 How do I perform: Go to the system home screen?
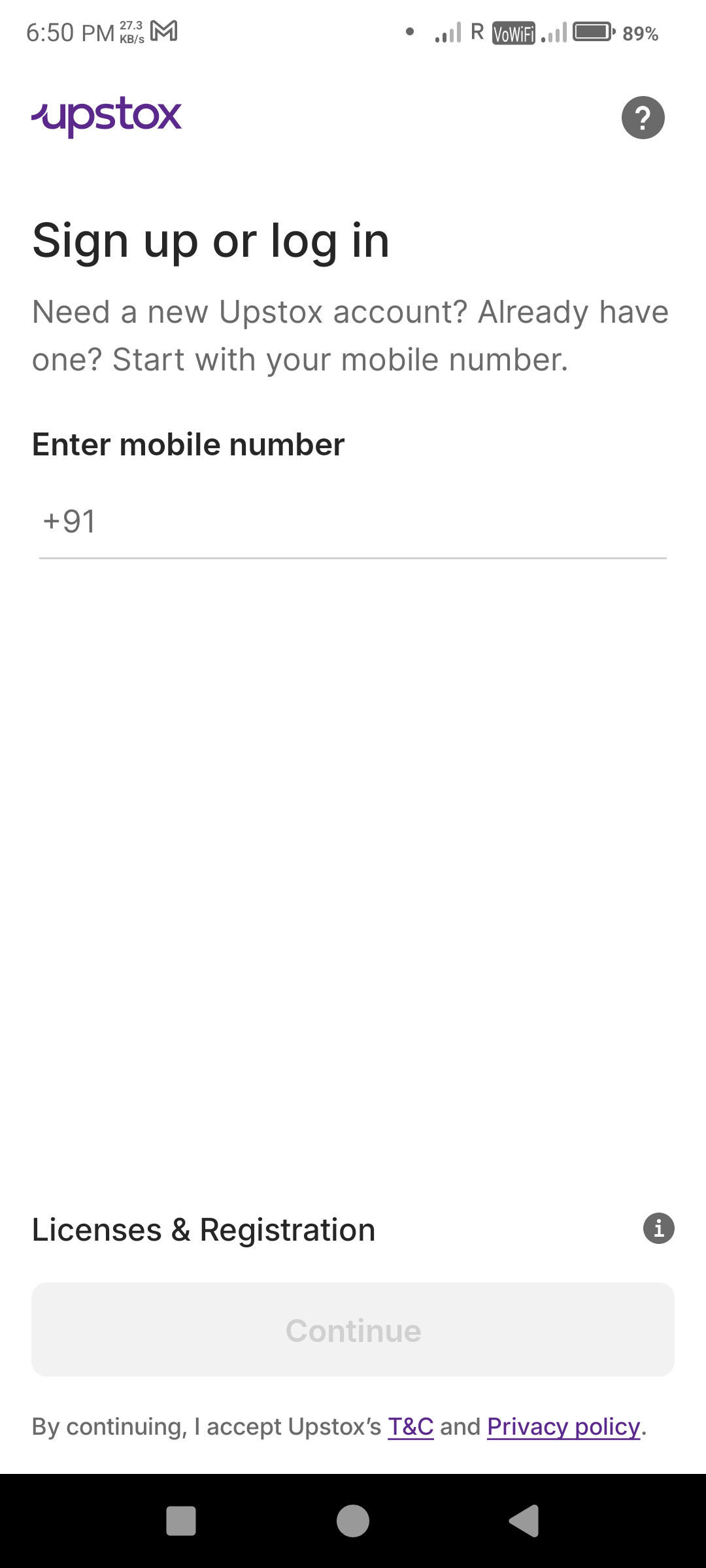[x=353, y=1521]
